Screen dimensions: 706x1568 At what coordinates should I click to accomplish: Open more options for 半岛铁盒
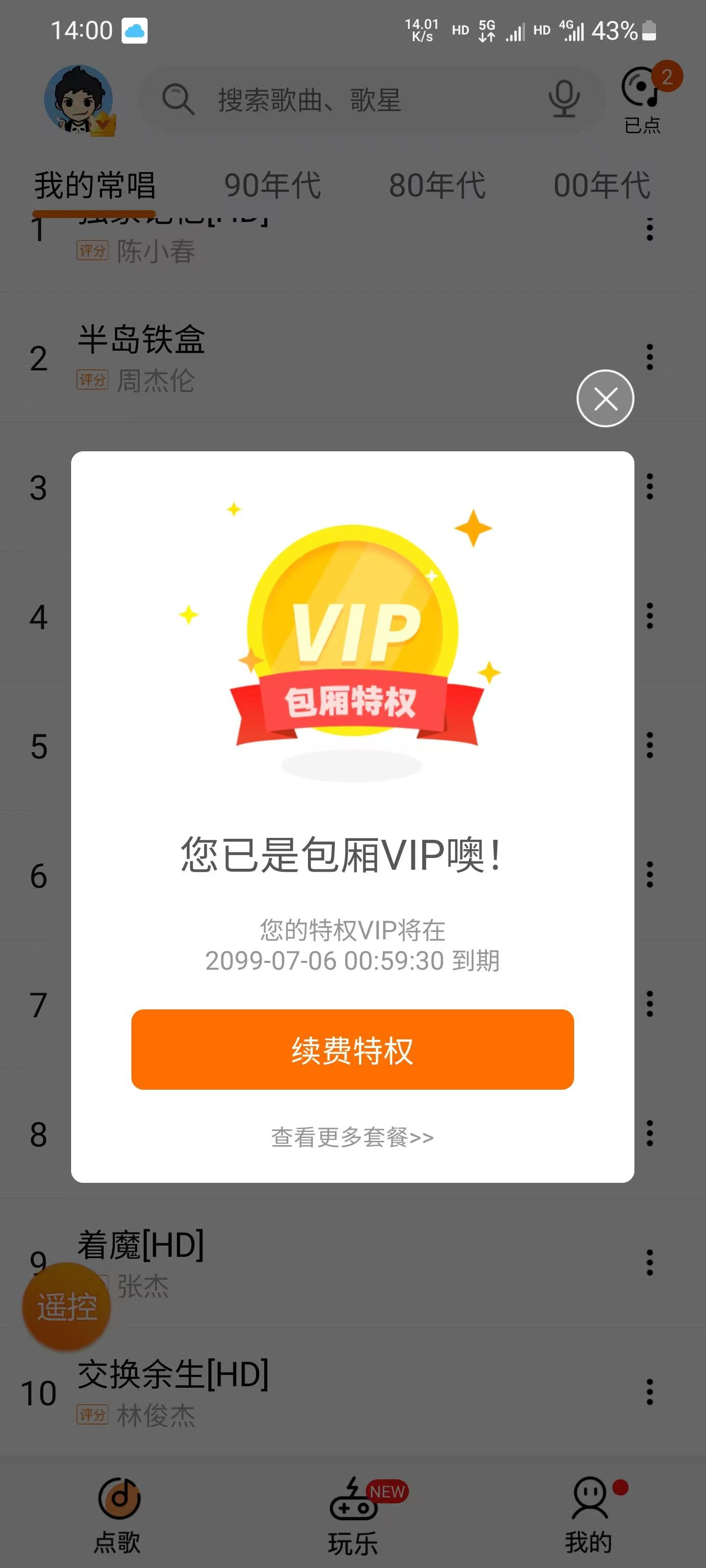(x=649, y=357)
